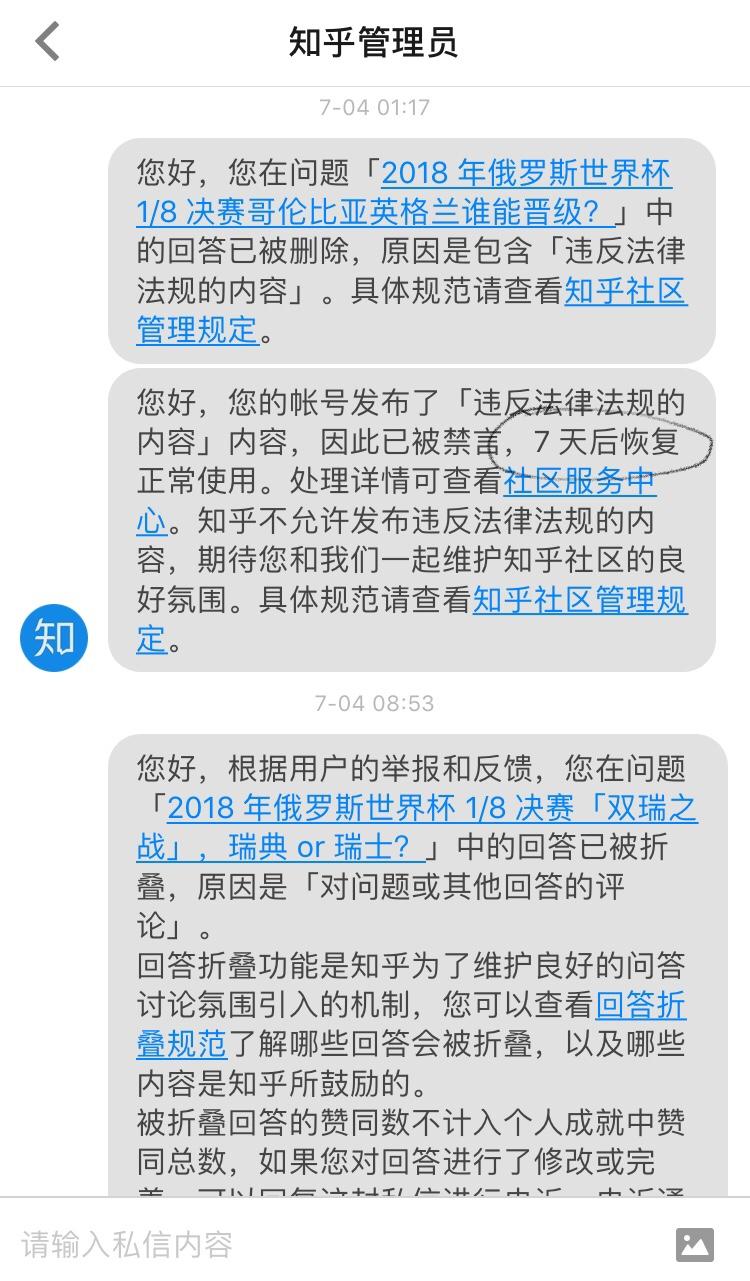Tap the 知乎管理员 conversation title
The image size is (750, 1281).
coord(375,42)
